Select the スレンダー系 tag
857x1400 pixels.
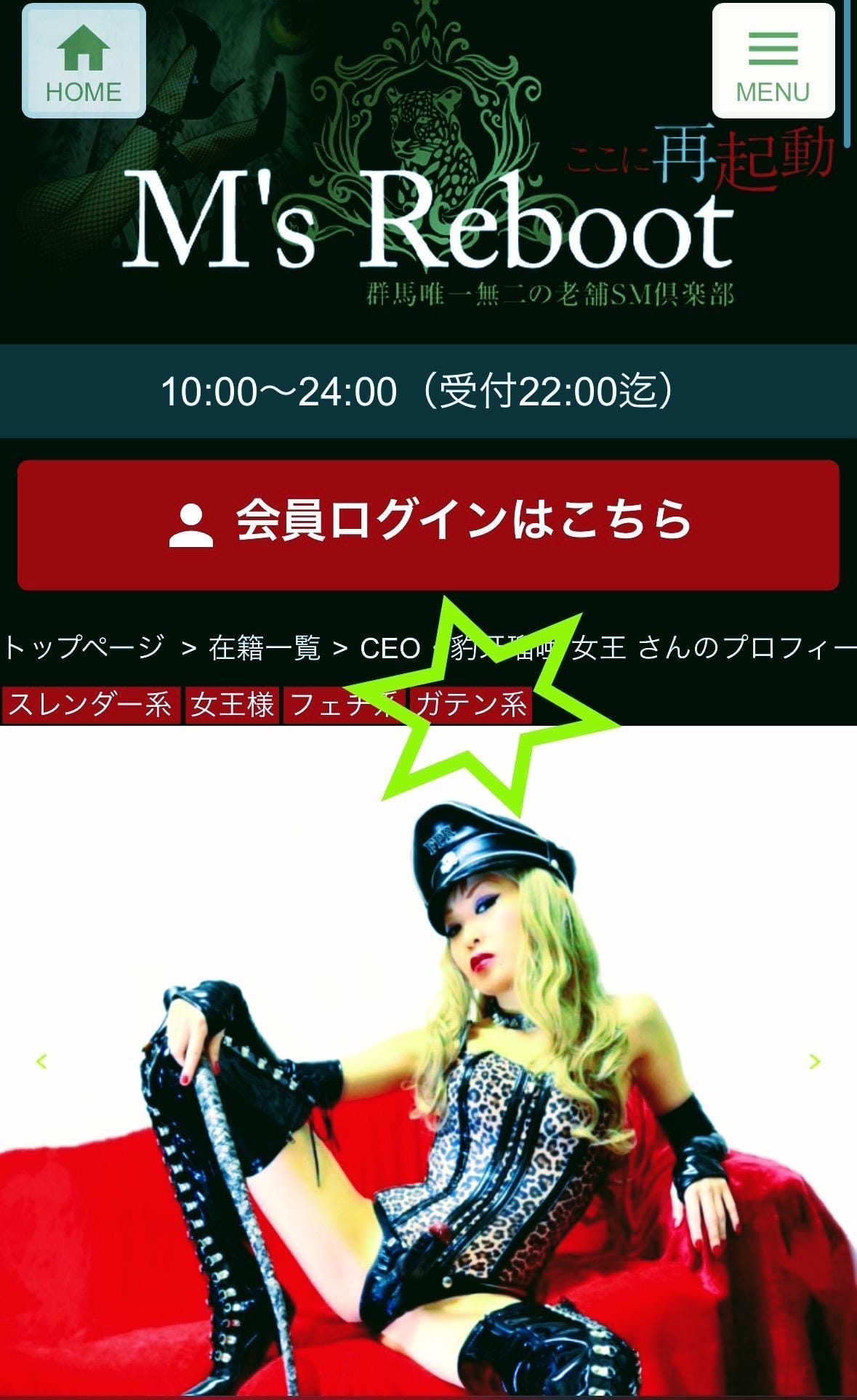pos(90,705)
